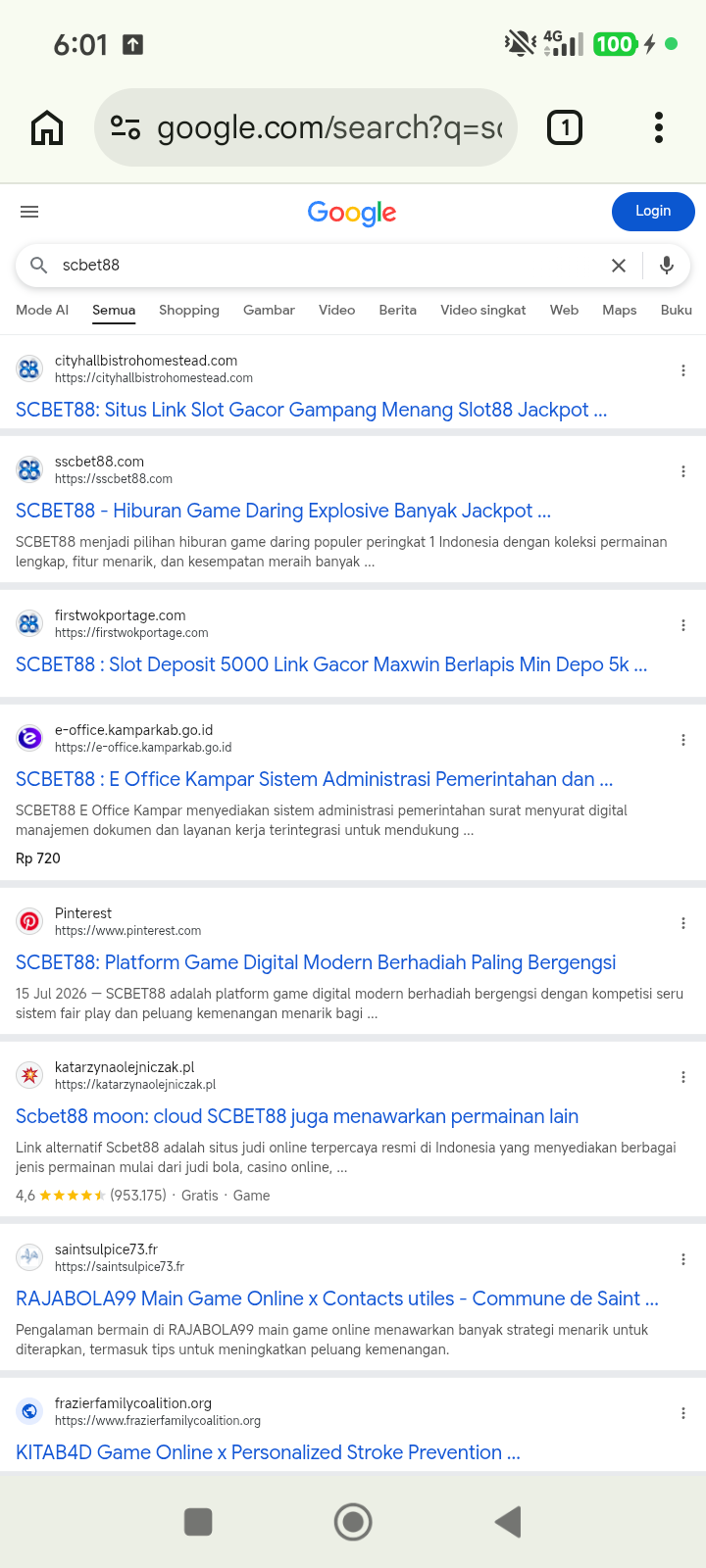Image resolution: width=706 pixels, height=1568 pixels.
Task: Clear the scbet88 search query
Action: click(619, 266)
